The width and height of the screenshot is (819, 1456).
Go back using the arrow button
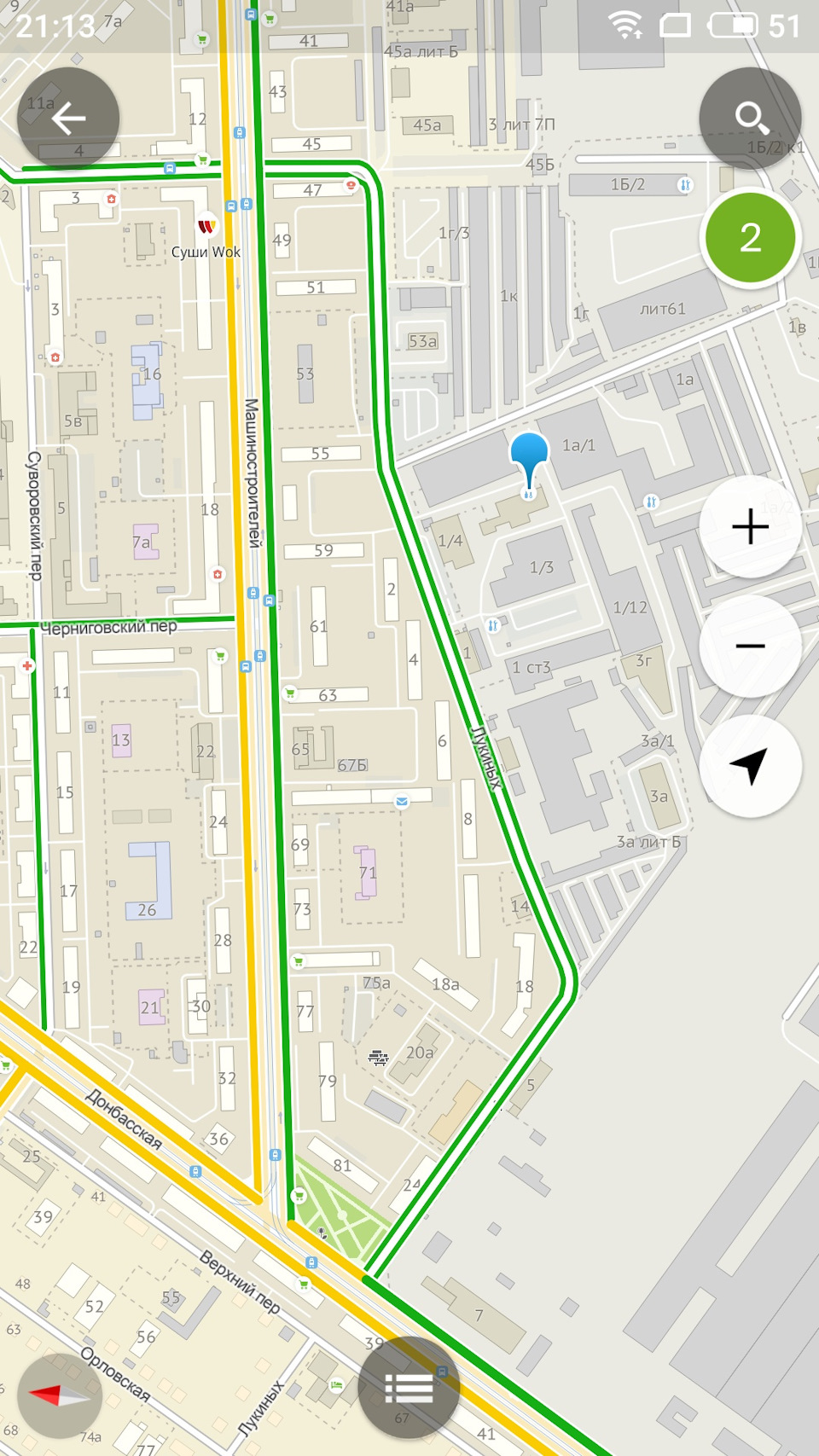coord(68,118)
